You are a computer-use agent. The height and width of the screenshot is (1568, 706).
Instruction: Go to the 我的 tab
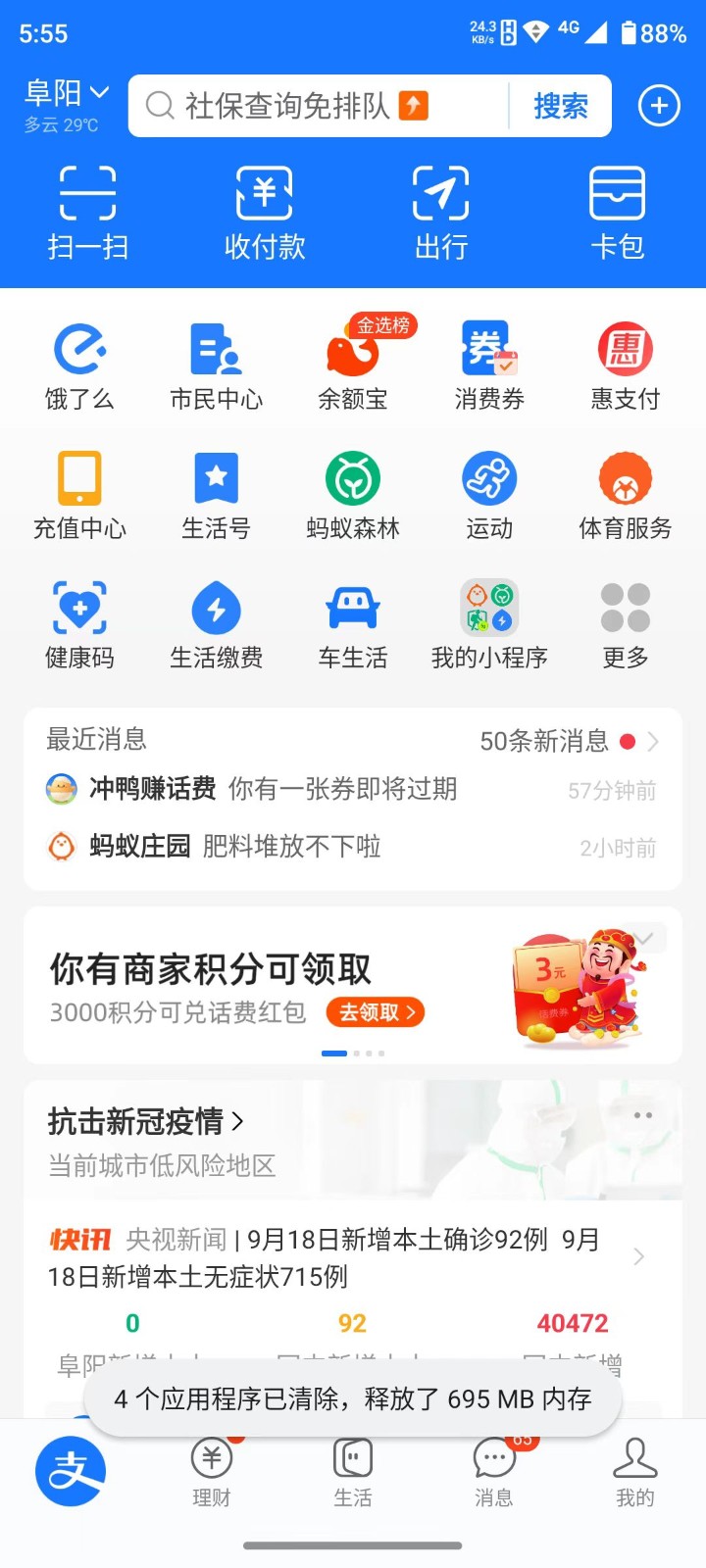[x=634, y=1472]
